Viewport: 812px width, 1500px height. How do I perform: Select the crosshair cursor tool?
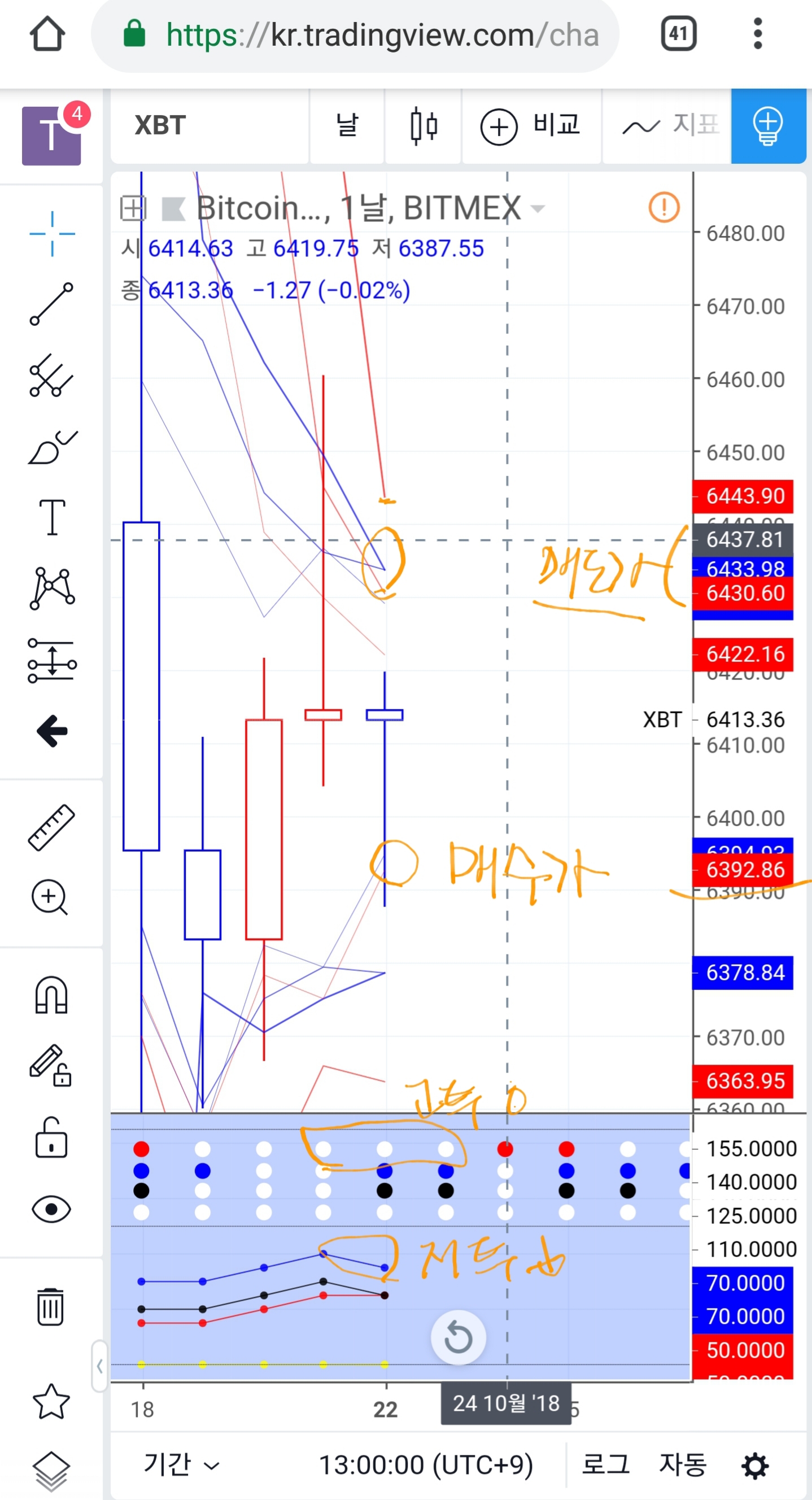tap(52, 233)
